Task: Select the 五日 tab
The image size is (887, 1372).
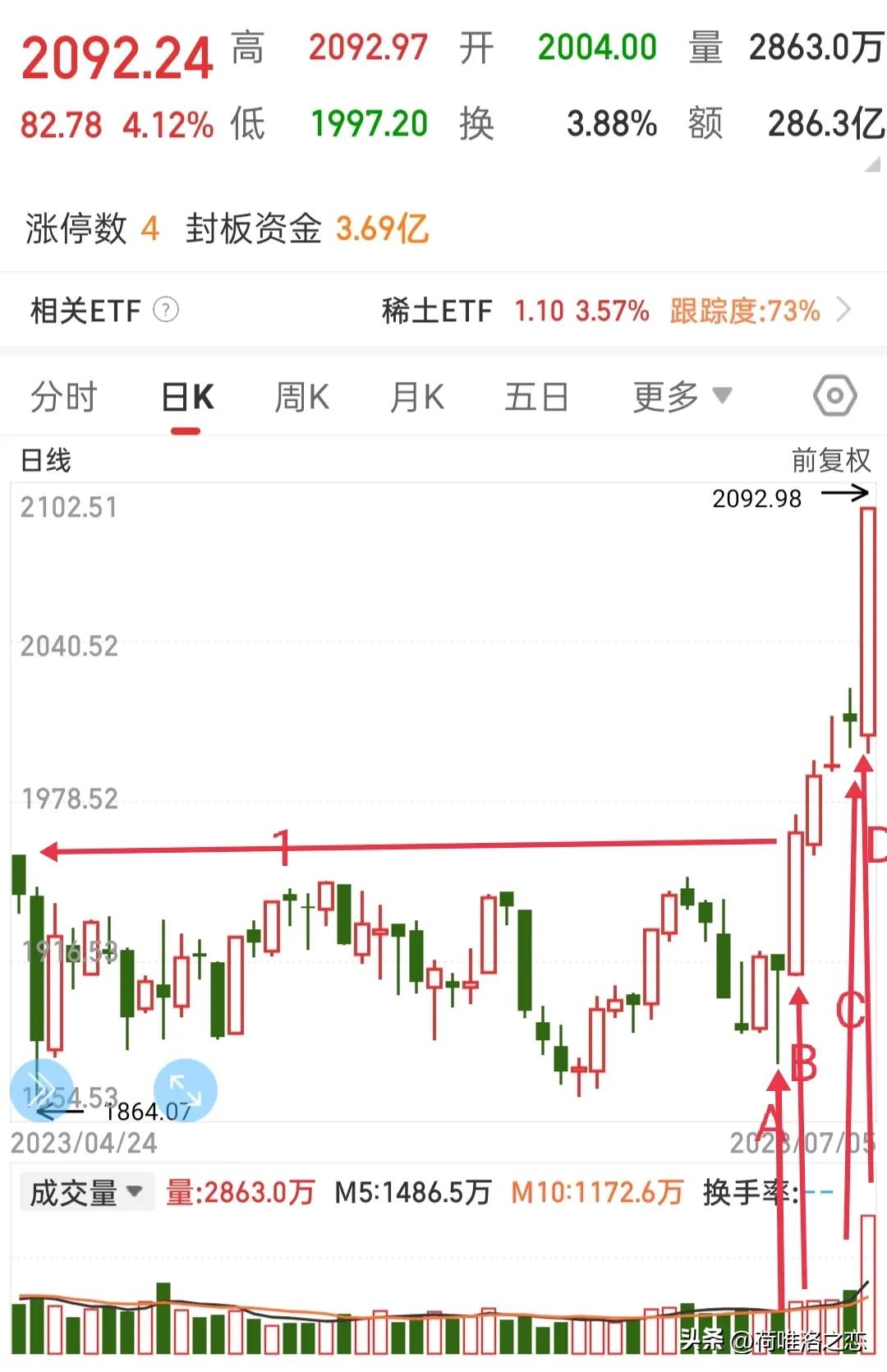Action: click(x=535, y=395)
